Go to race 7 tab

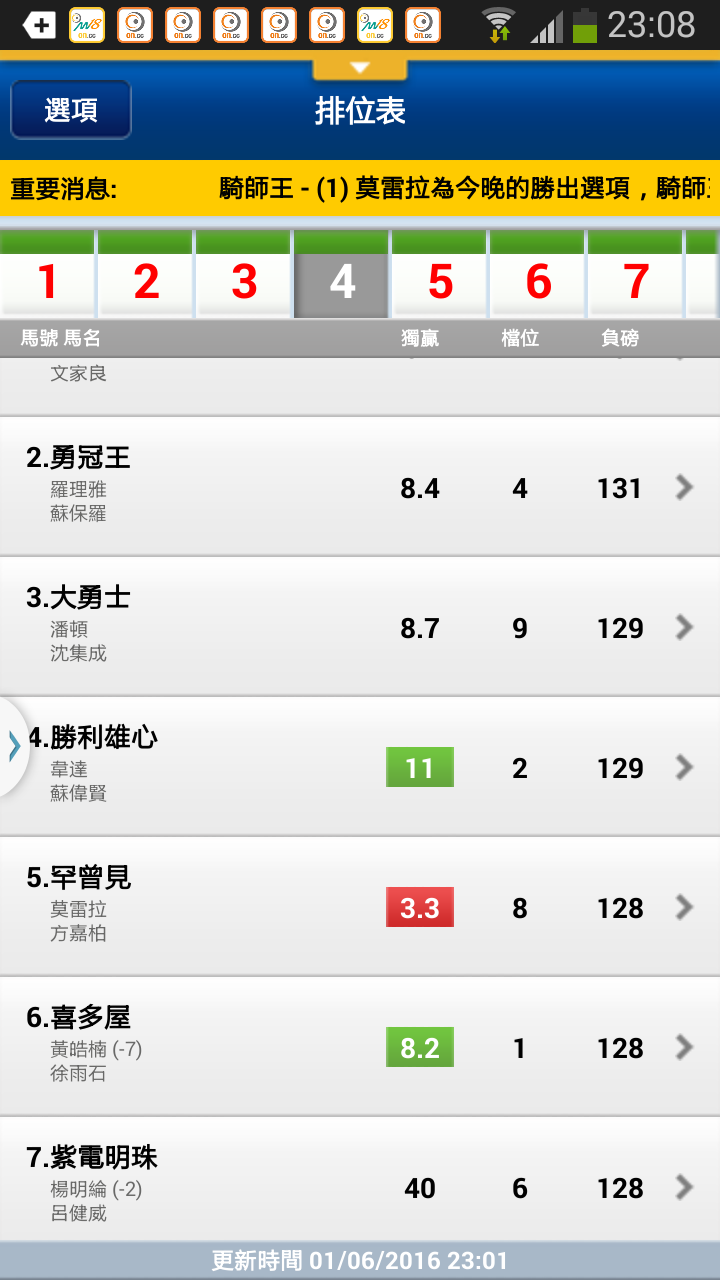pos(636,274)
